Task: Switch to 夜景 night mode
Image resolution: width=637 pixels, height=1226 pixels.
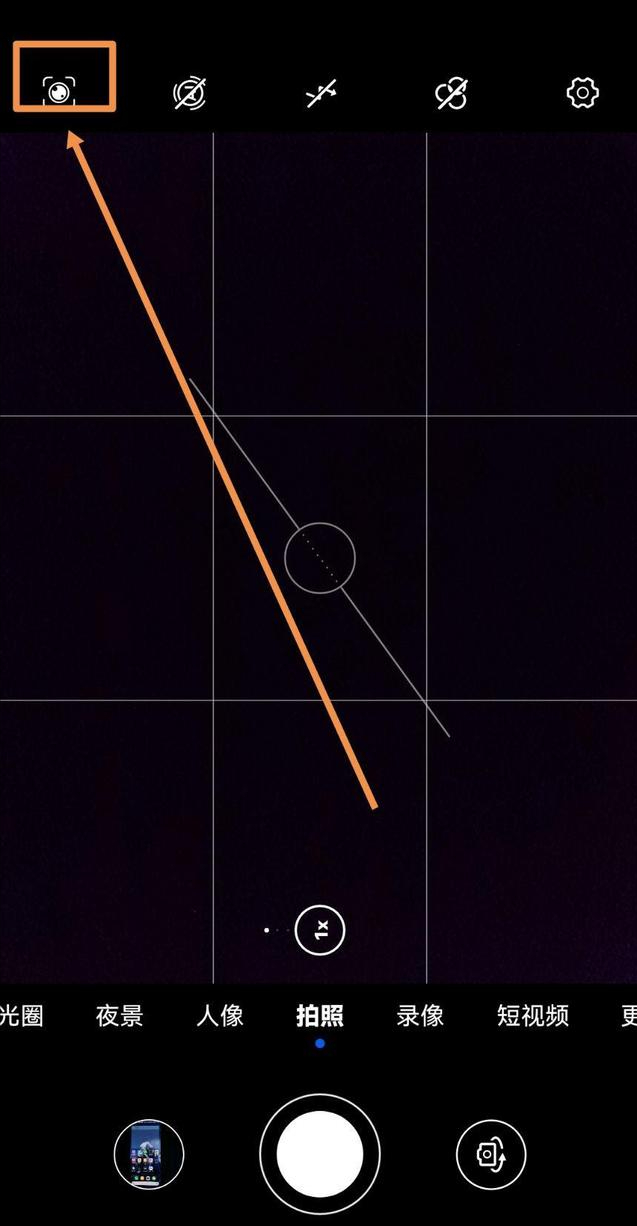Action: [119, 1016]
